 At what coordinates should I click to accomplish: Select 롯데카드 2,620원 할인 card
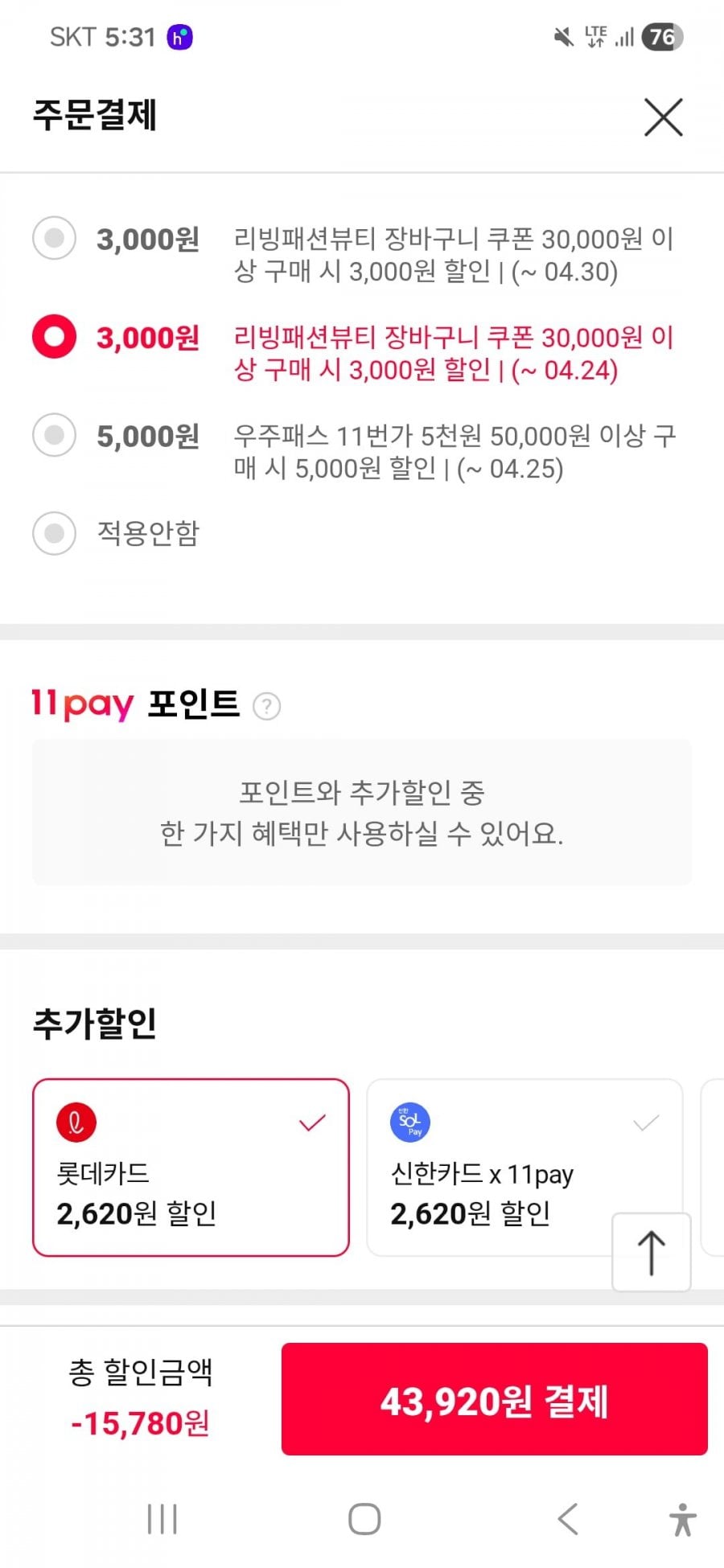pos(191,1167)
